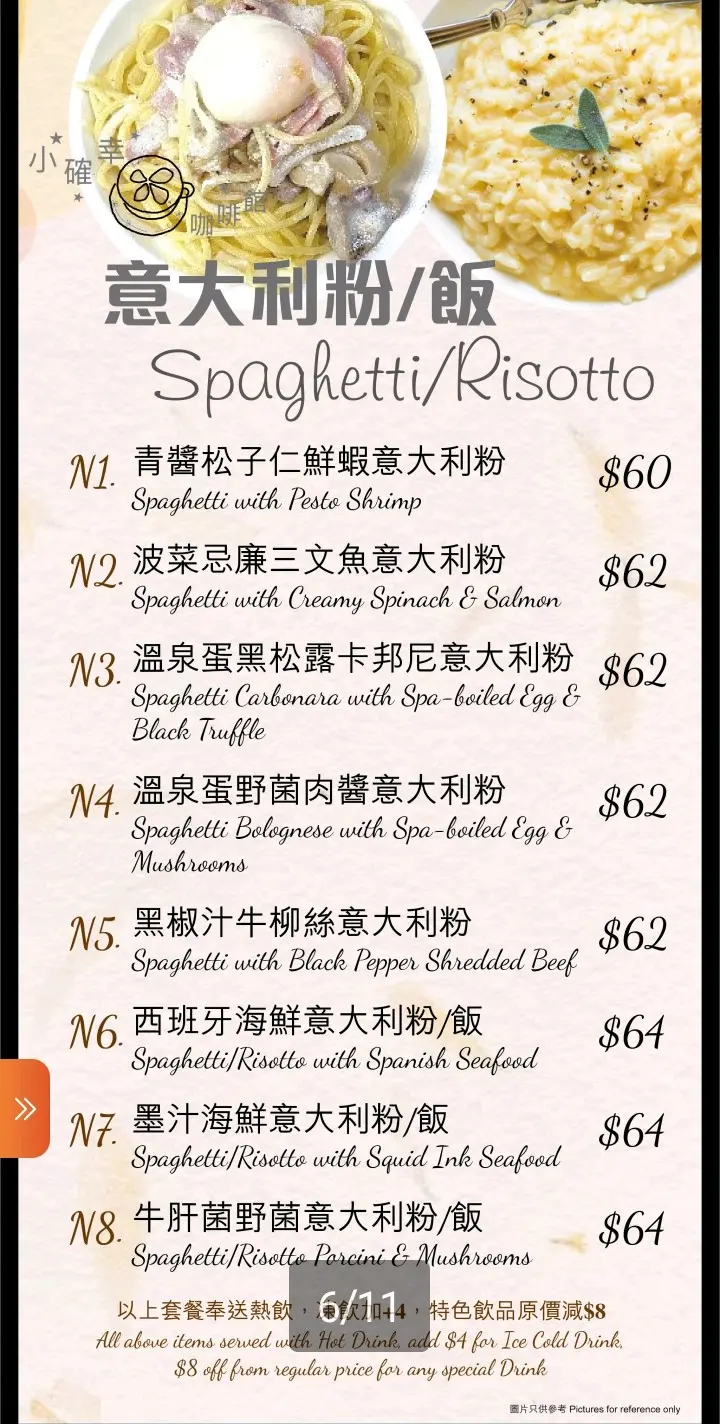Expand the orange double-arrow side tab
The image size is (720, 1424).
pos(24,1108)
